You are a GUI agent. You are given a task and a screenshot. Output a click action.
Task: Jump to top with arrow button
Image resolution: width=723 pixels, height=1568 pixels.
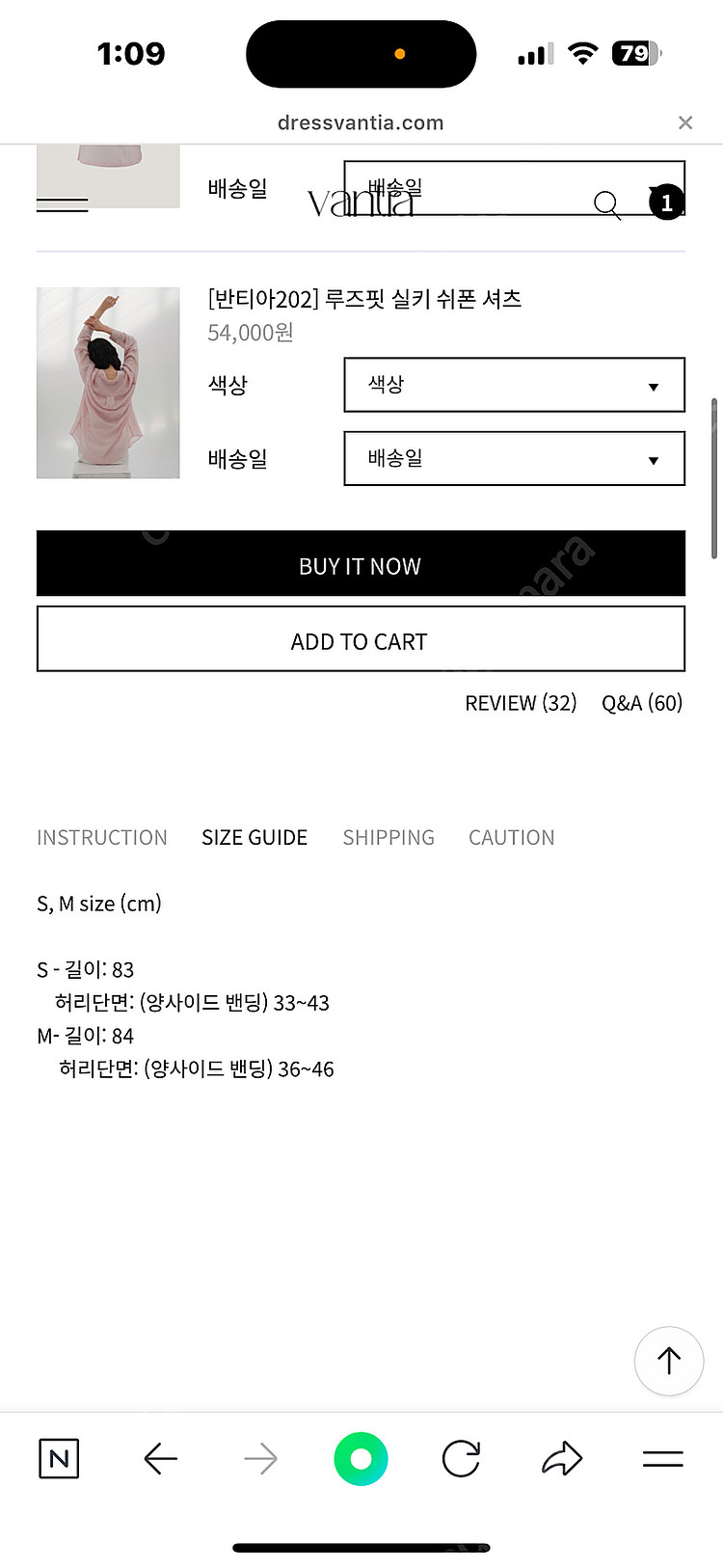click(668, 1361)
